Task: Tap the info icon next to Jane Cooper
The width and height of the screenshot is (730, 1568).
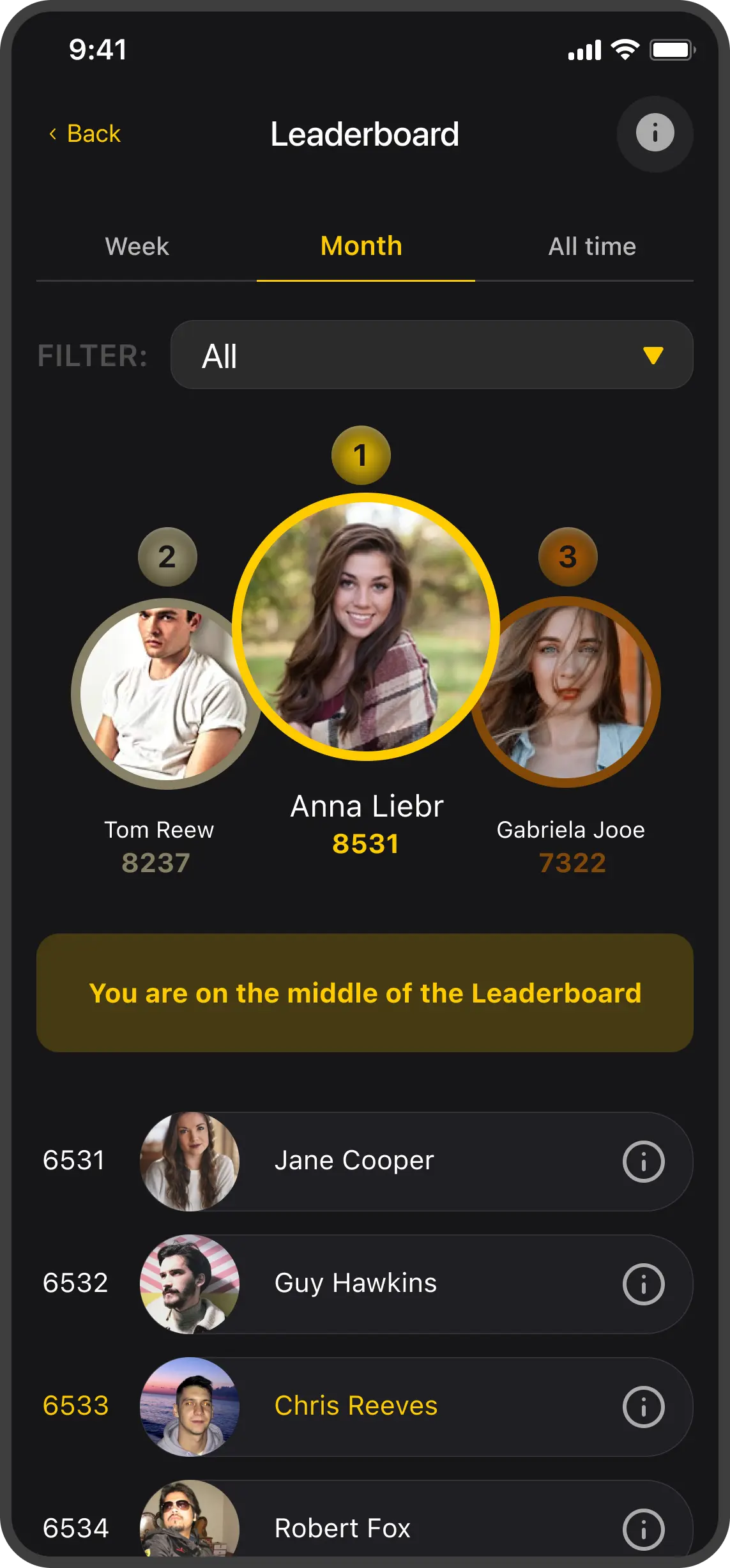Action: coord(643,1161)
